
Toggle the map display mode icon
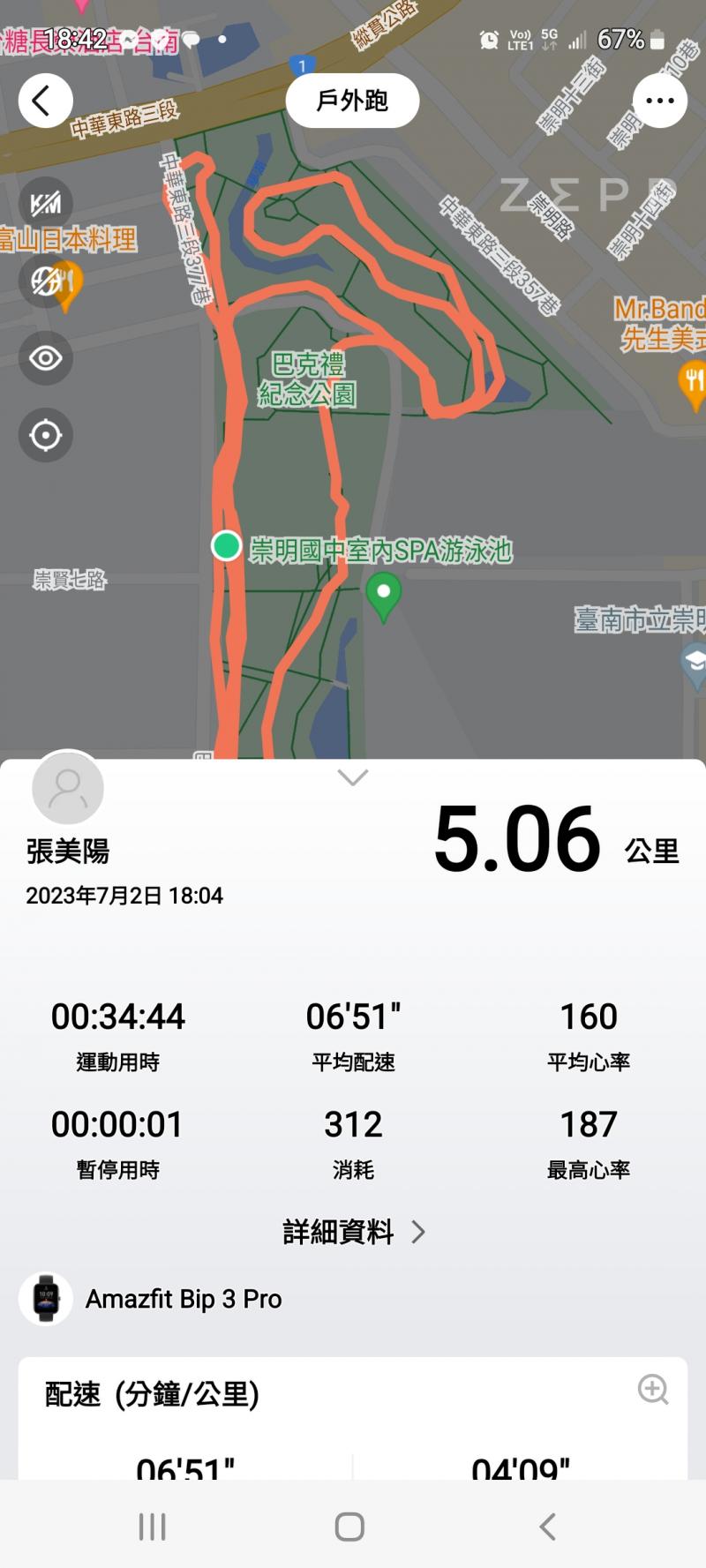coord(46,281)
